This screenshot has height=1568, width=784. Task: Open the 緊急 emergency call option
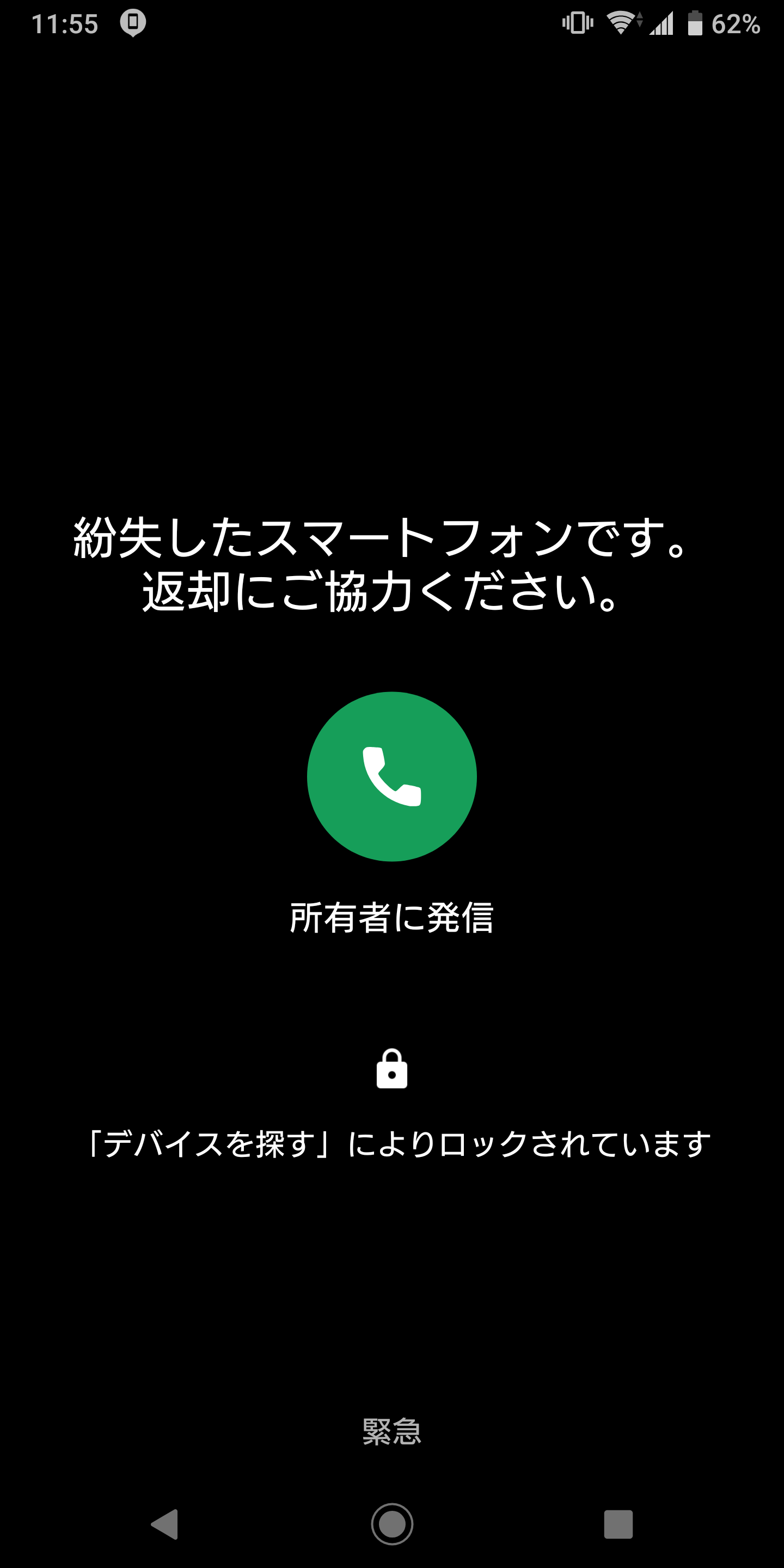[x=391, y=1431]
